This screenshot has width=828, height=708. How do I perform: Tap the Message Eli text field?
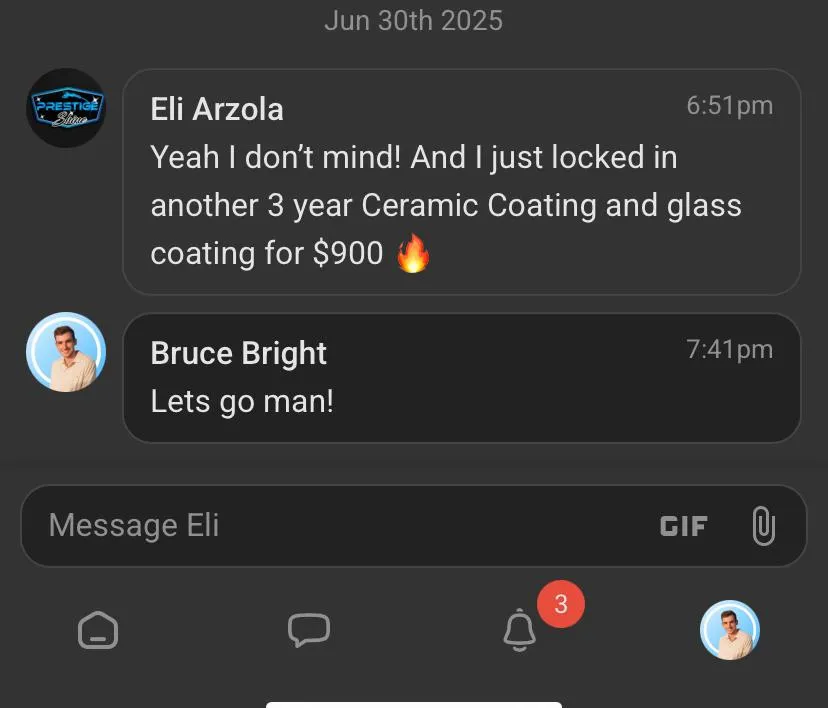click(330, 526)
